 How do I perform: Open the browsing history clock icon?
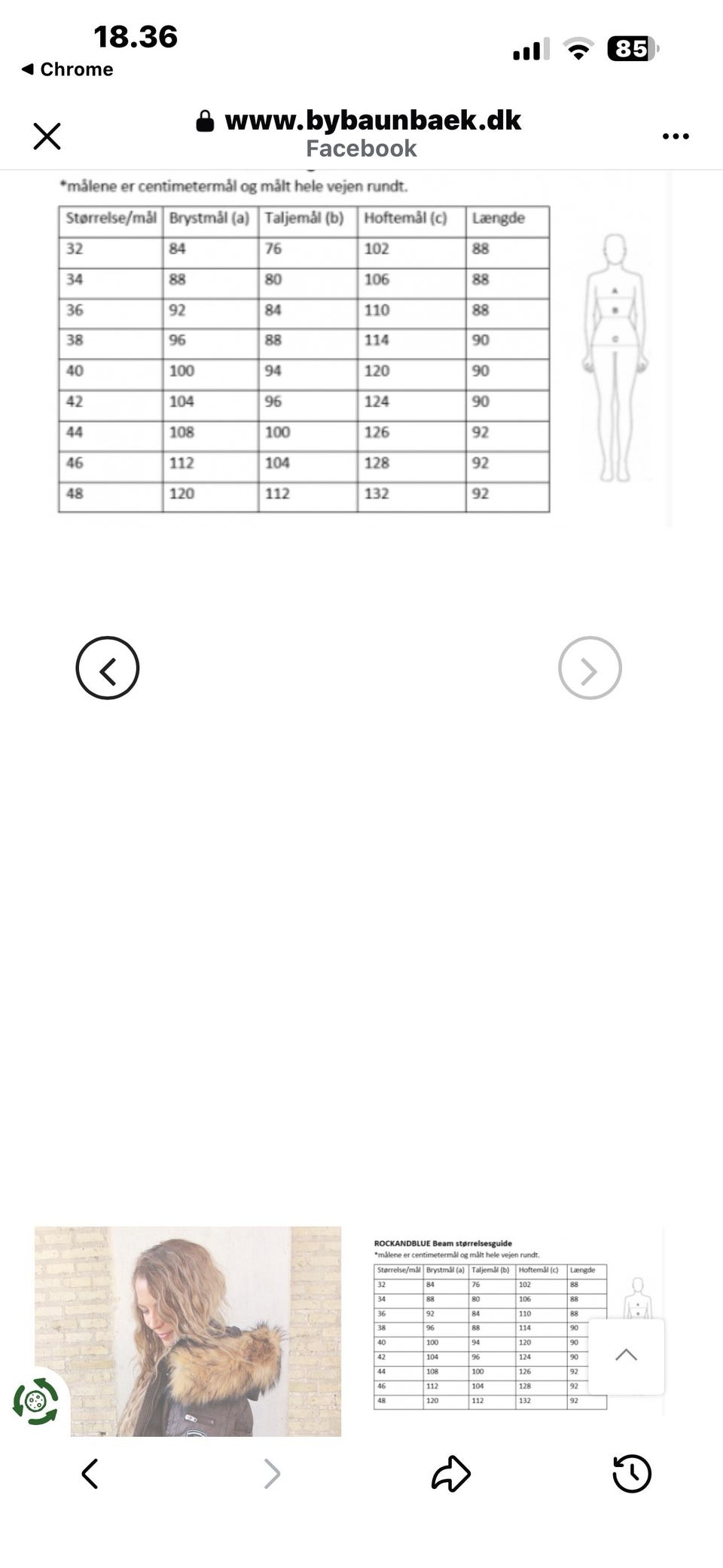click(x=632, y=1474)
